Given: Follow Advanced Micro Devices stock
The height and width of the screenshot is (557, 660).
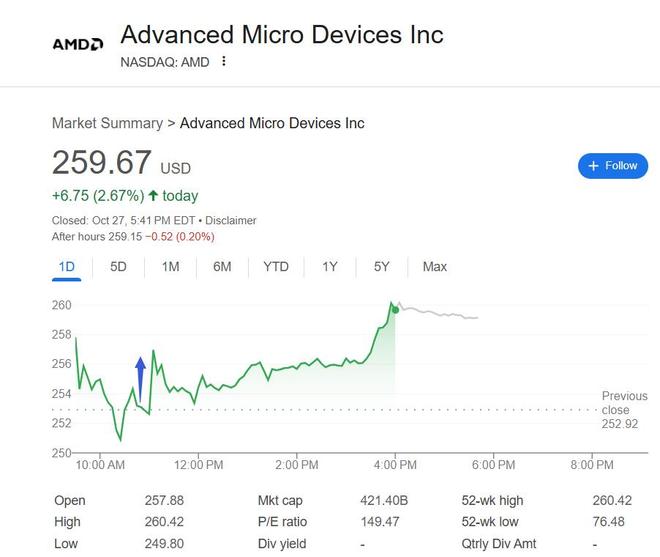Looking at the screenshot, I should [x=612, y=166].
